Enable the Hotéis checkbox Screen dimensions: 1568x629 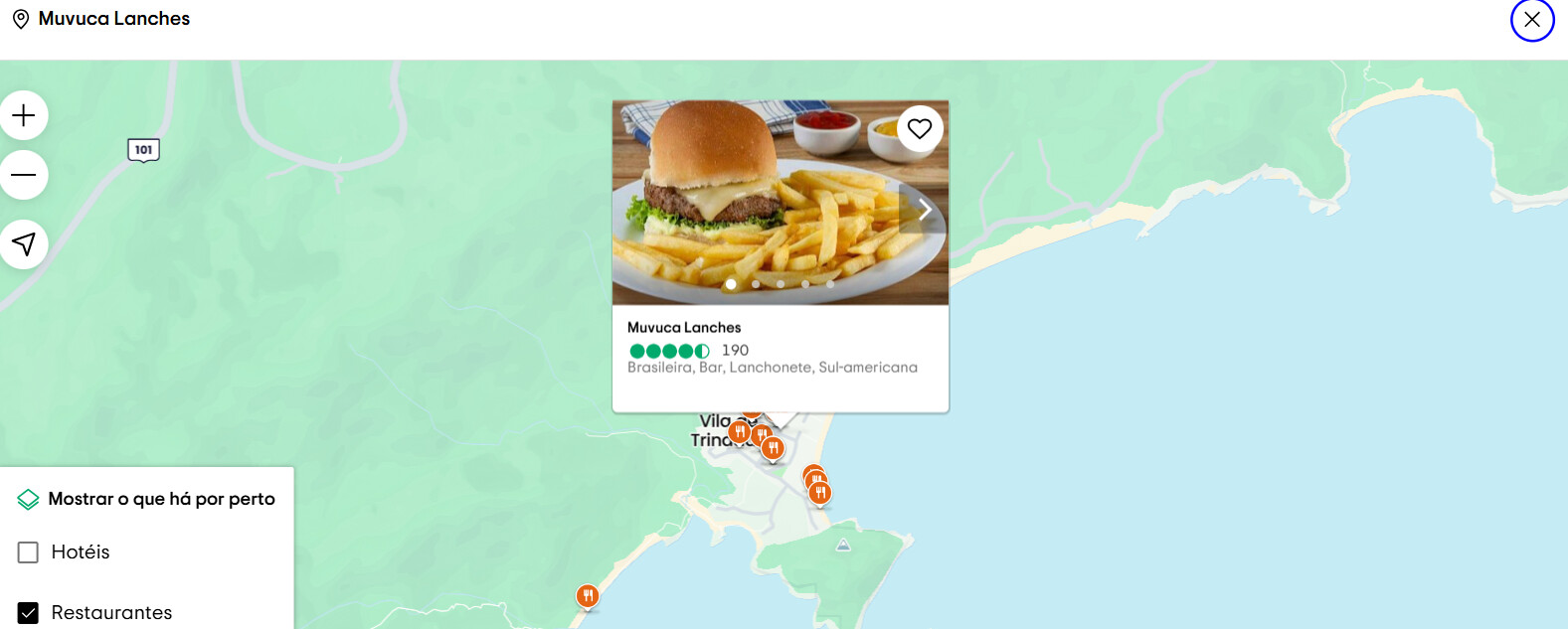pyautogui.click(x=29, y=552)
